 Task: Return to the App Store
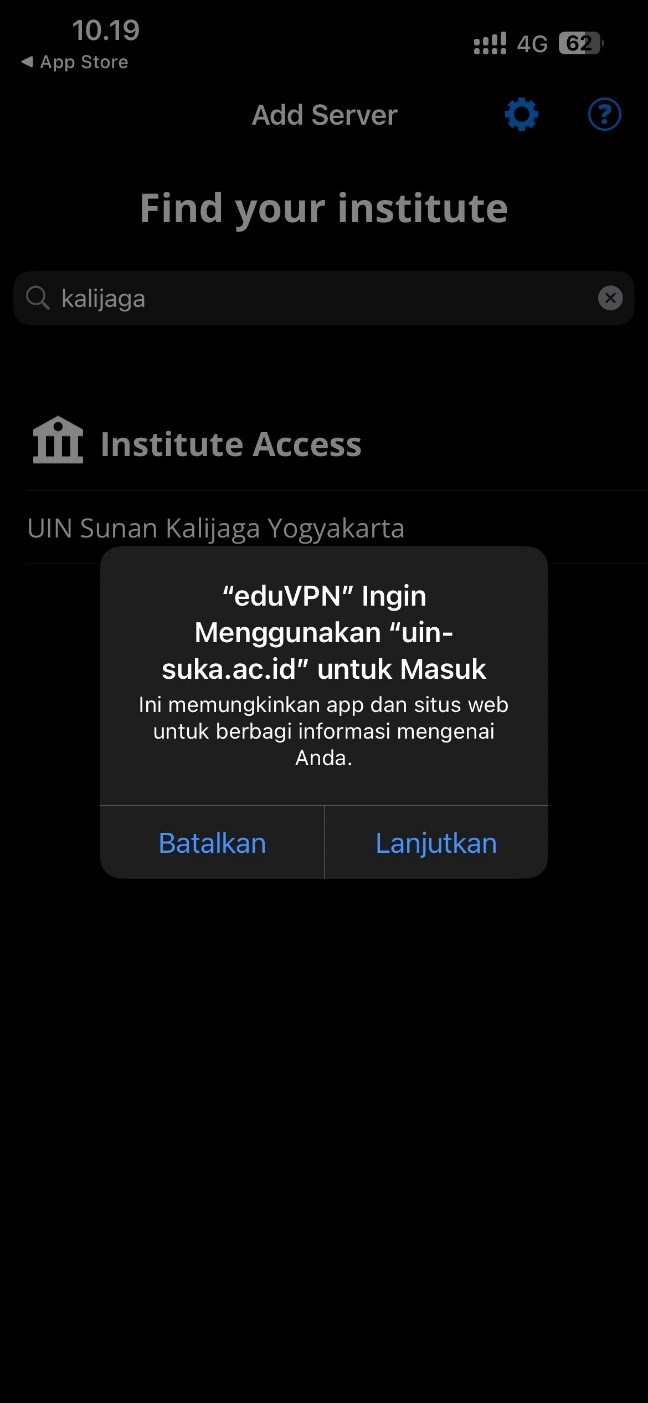click(x=75, y=62)
